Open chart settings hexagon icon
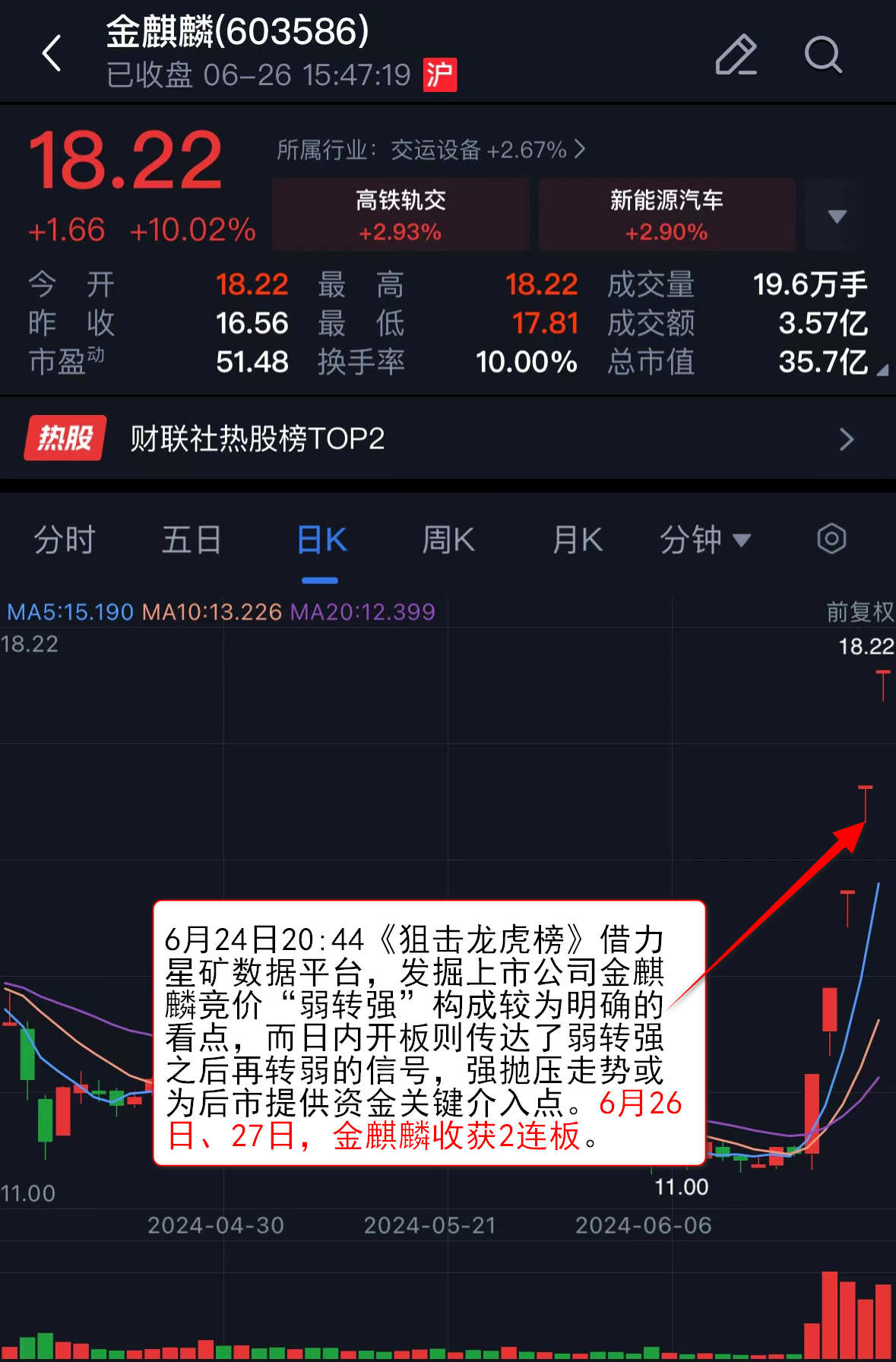The height and width of the screenshot is (1362, 896). [x=831, y=539]
